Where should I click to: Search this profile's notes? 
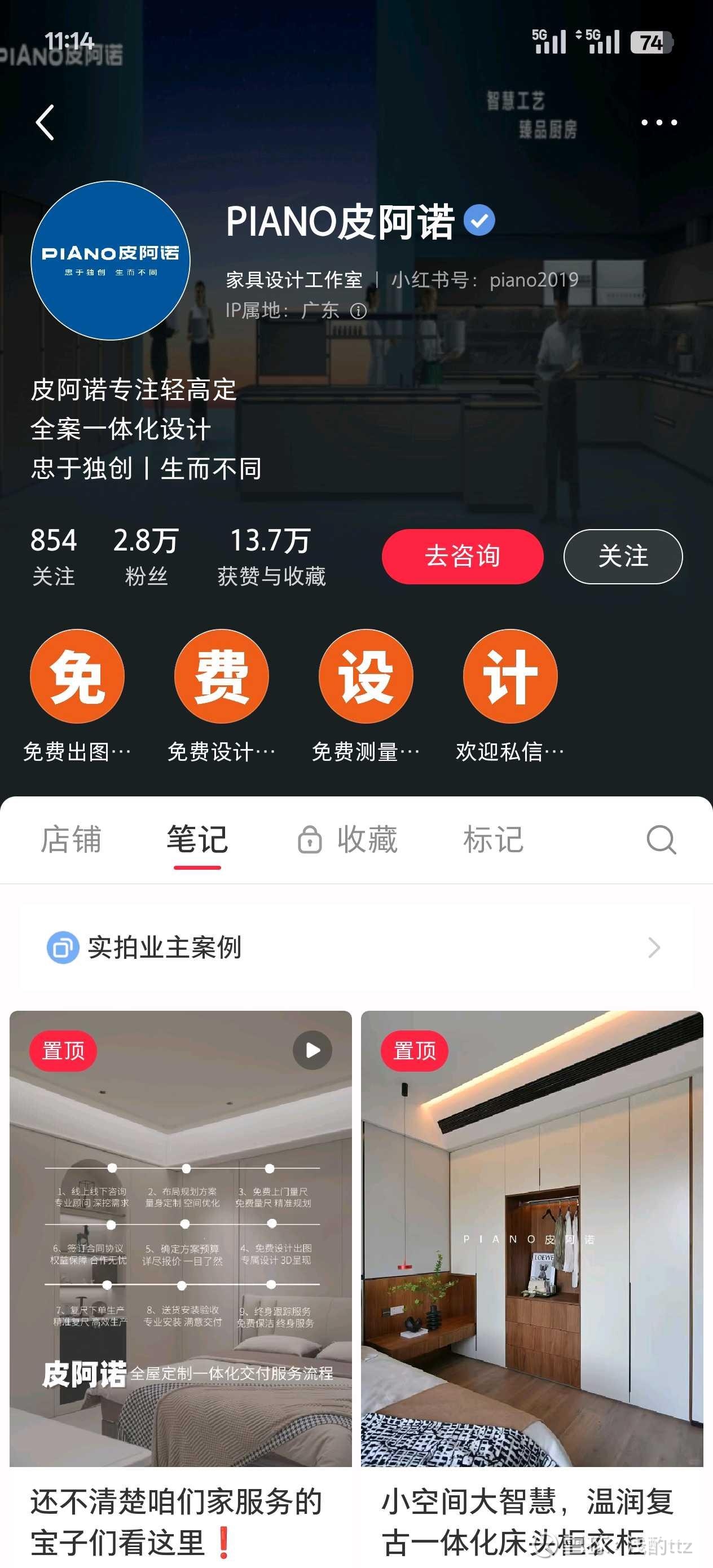(661, 840)
